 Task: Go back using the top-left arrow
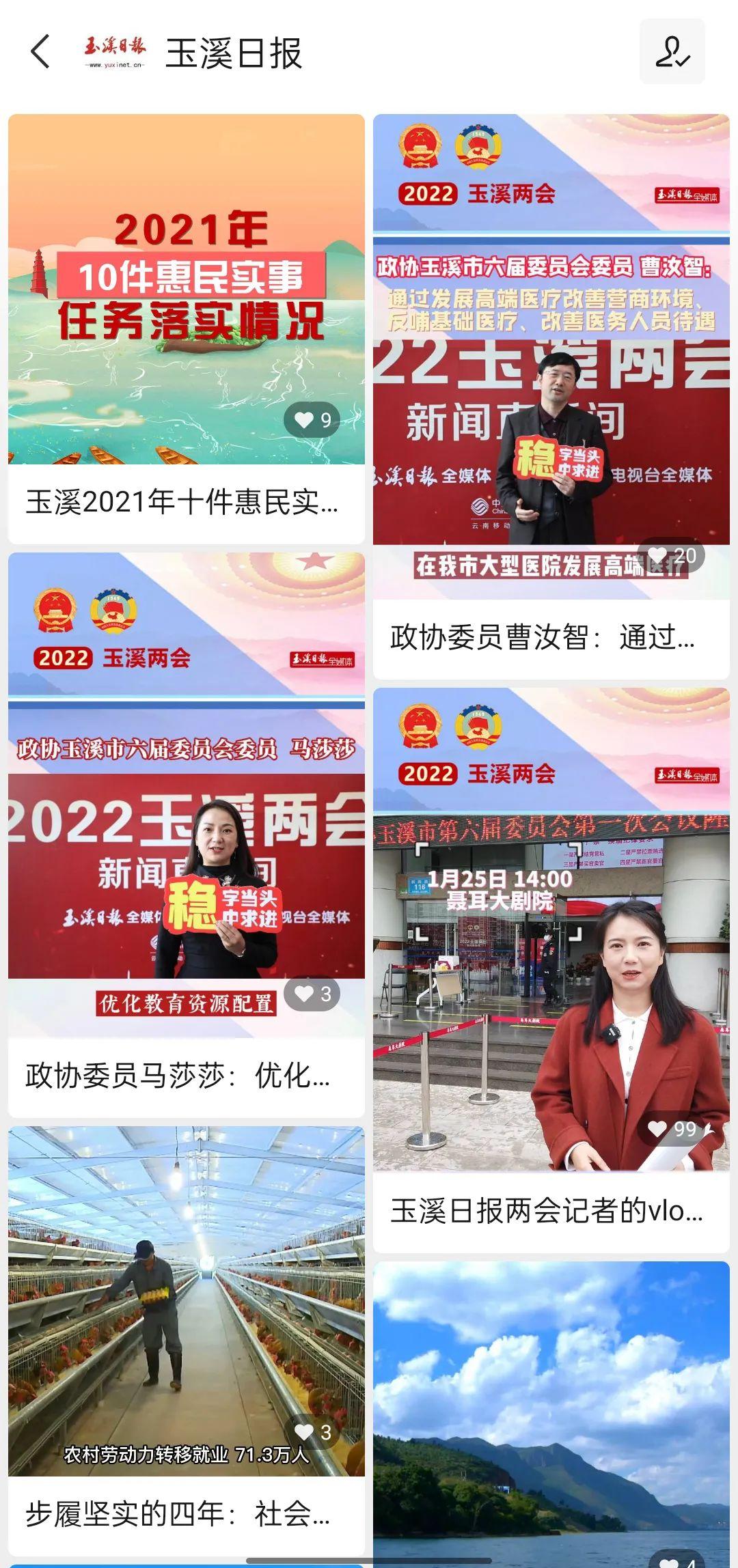(41, 52)
